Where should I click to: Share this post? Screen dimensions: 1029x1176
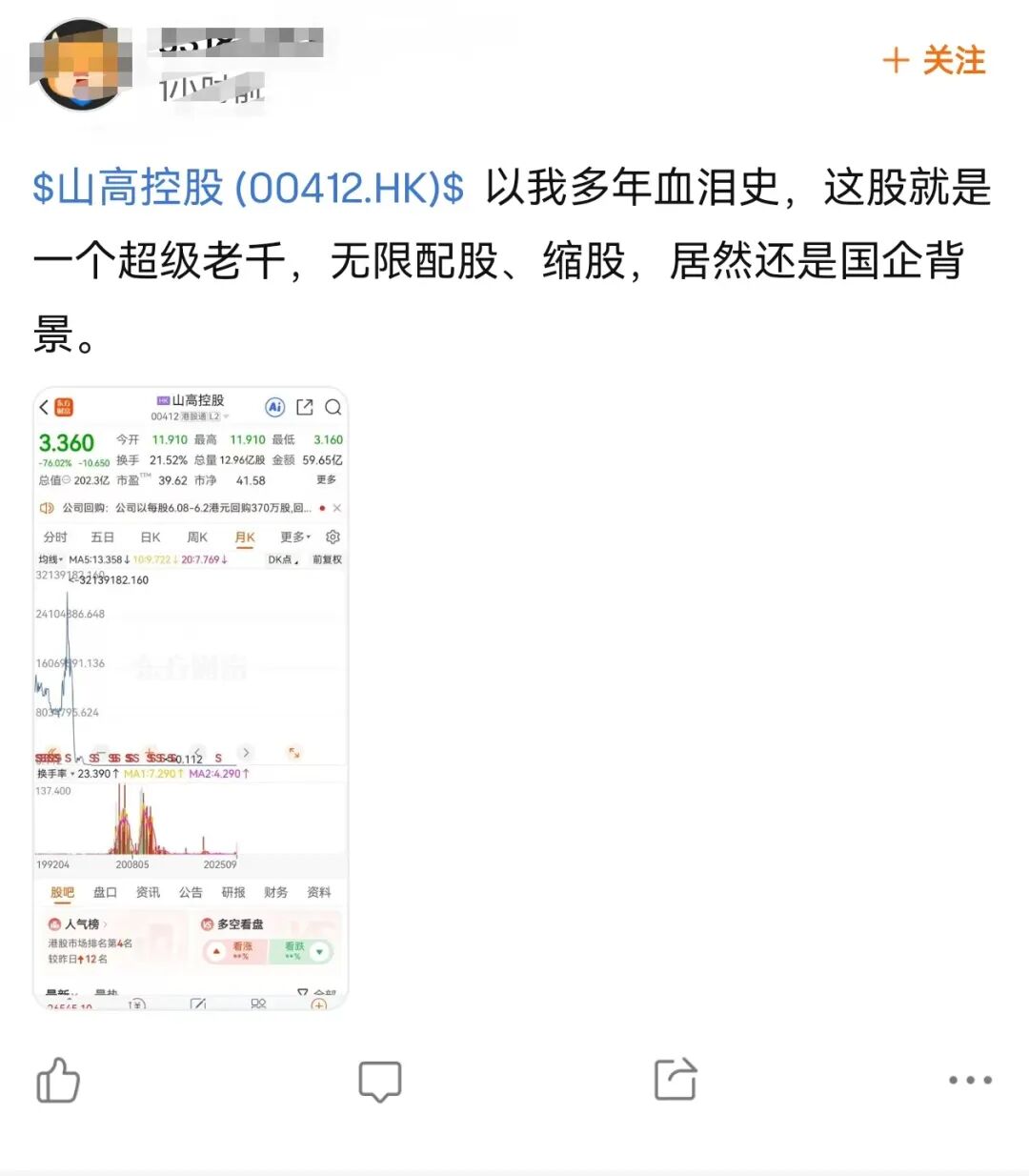point(676,1080)
